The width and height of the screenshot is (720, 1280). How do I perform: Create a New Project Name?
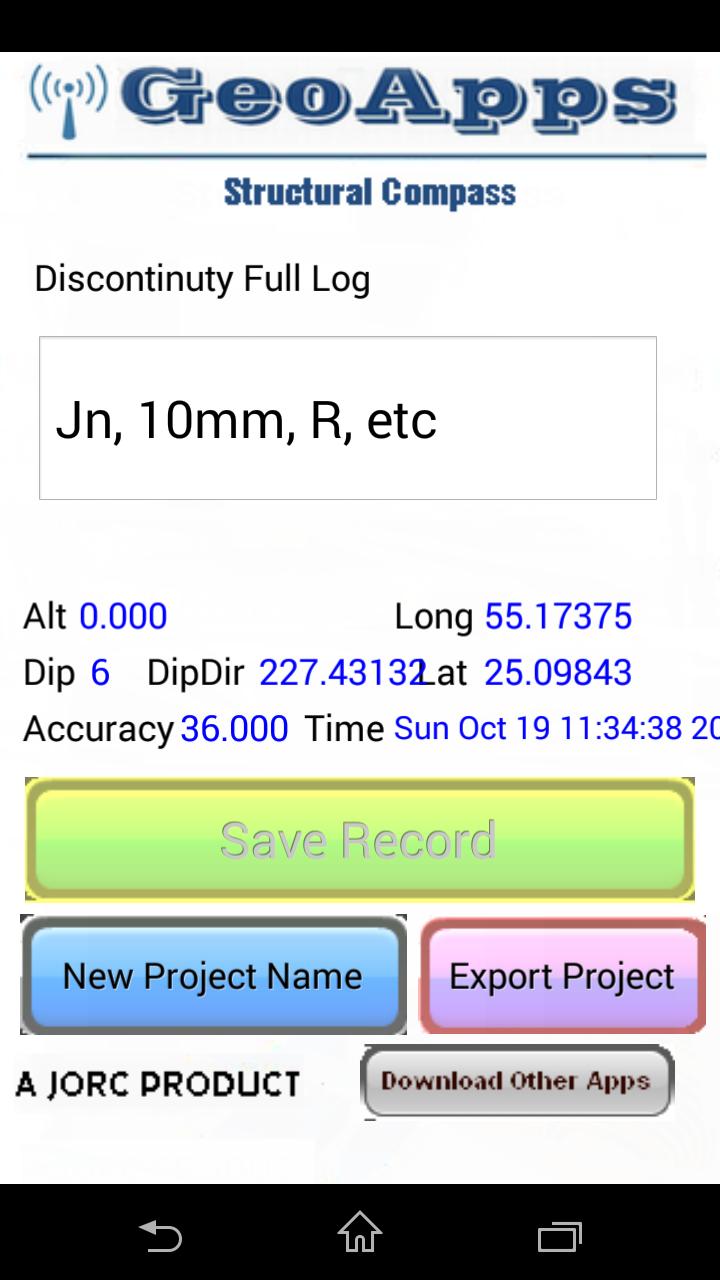213,975
